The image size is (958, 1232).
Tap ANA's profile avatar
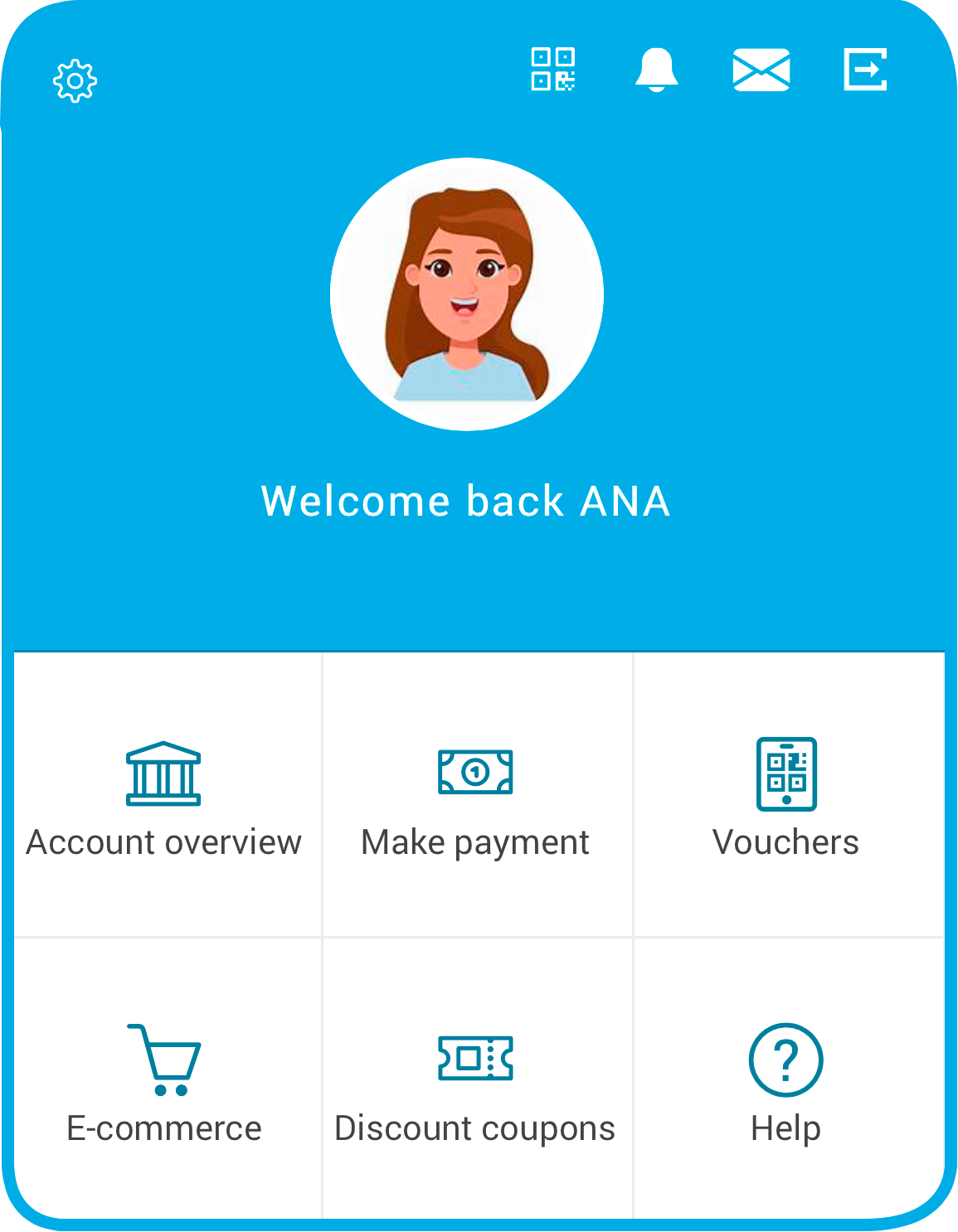click(x=467, y=294)
